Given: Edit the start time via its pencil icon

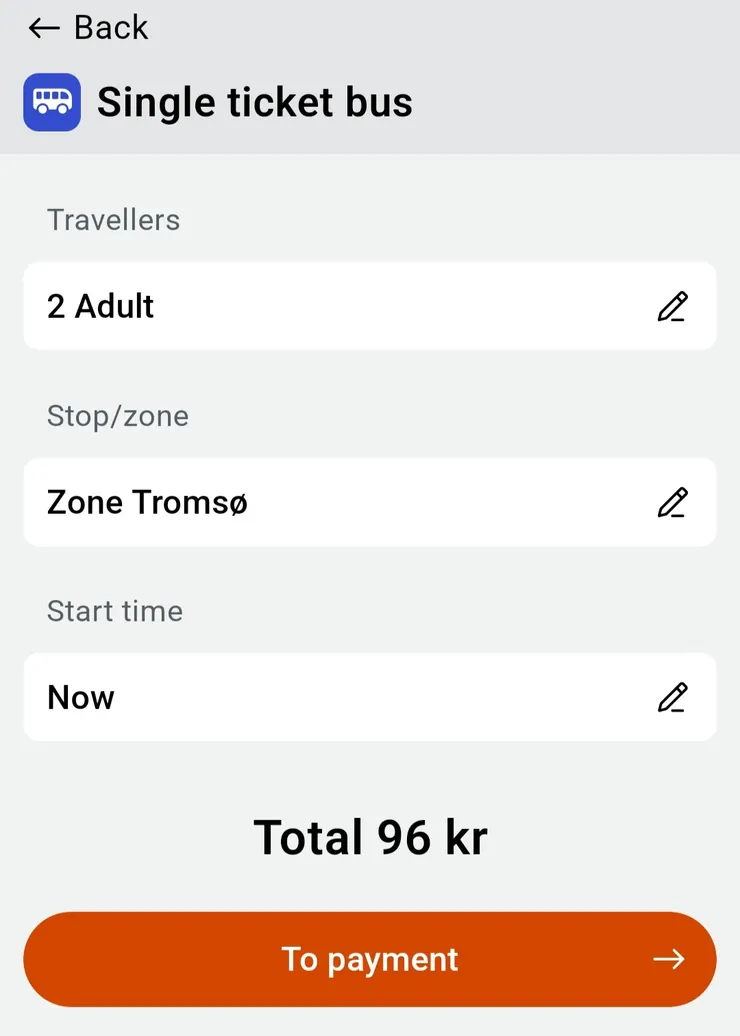Looking at the screenshot, I should point(673,697).
